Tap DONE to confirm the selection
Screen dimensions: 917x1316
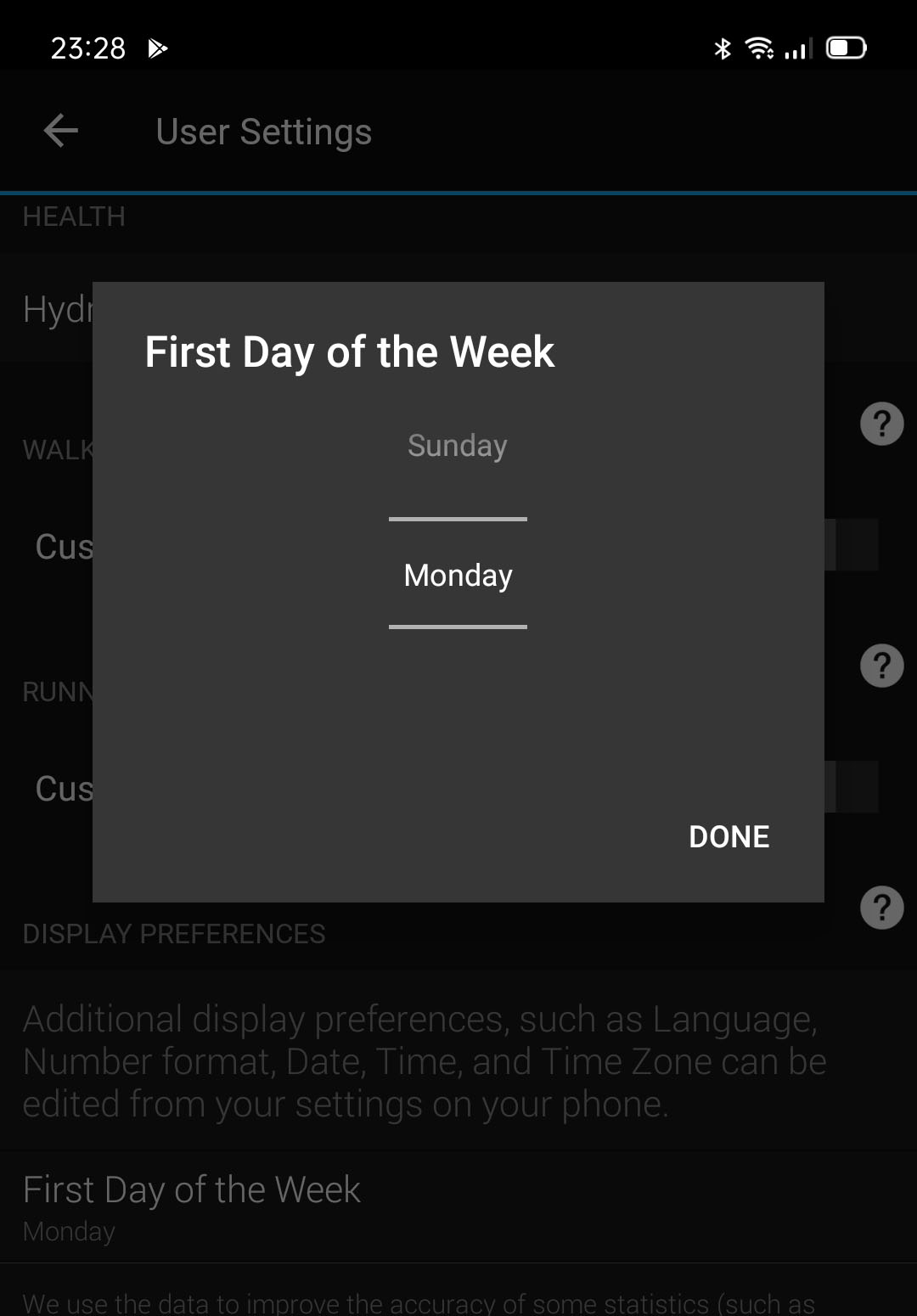[x=729, y=835]
